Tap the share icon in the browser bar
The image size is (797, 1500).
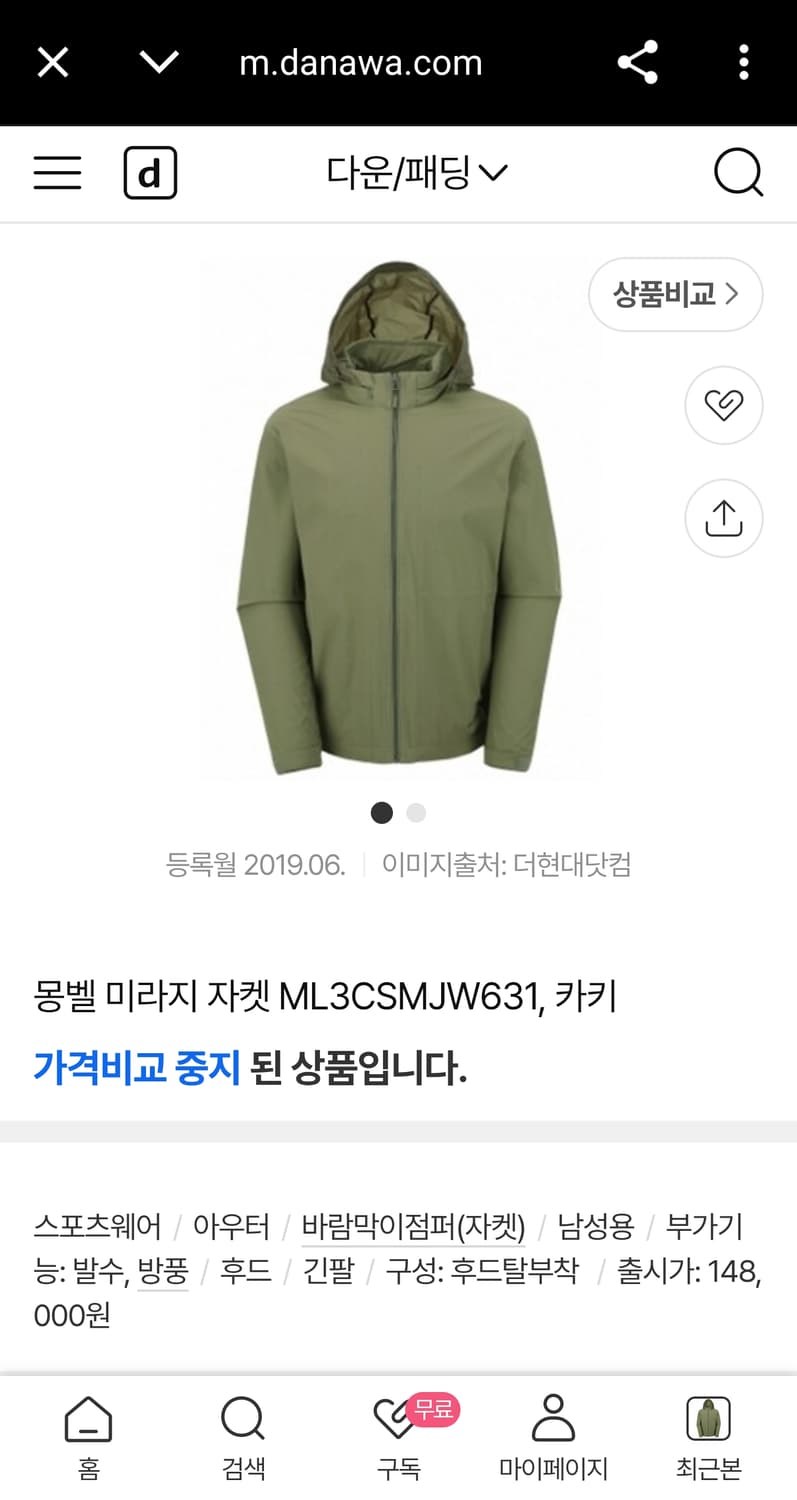[637, 61]
